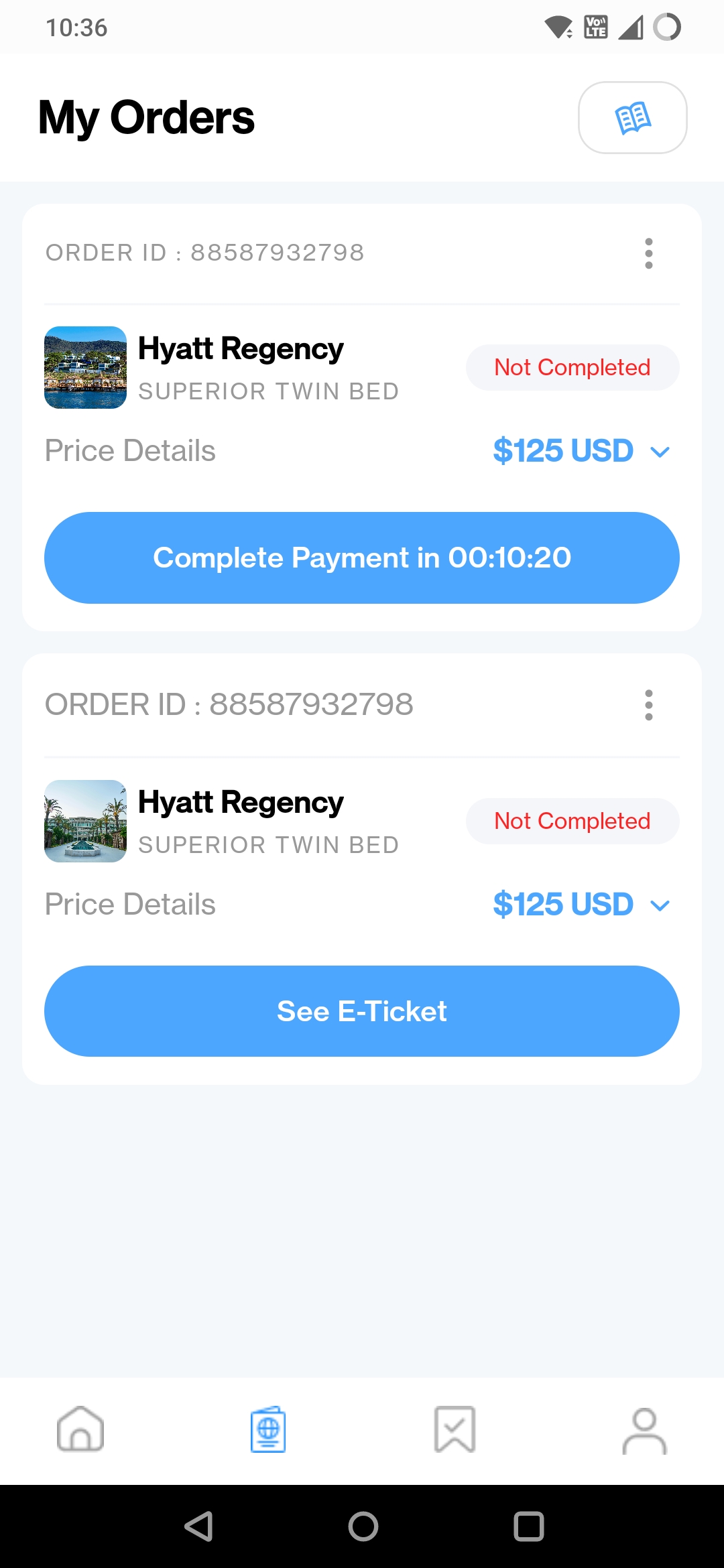The image size is (724, 1568).
Task: Switch to the profile tab
Action: point(644,1430)
